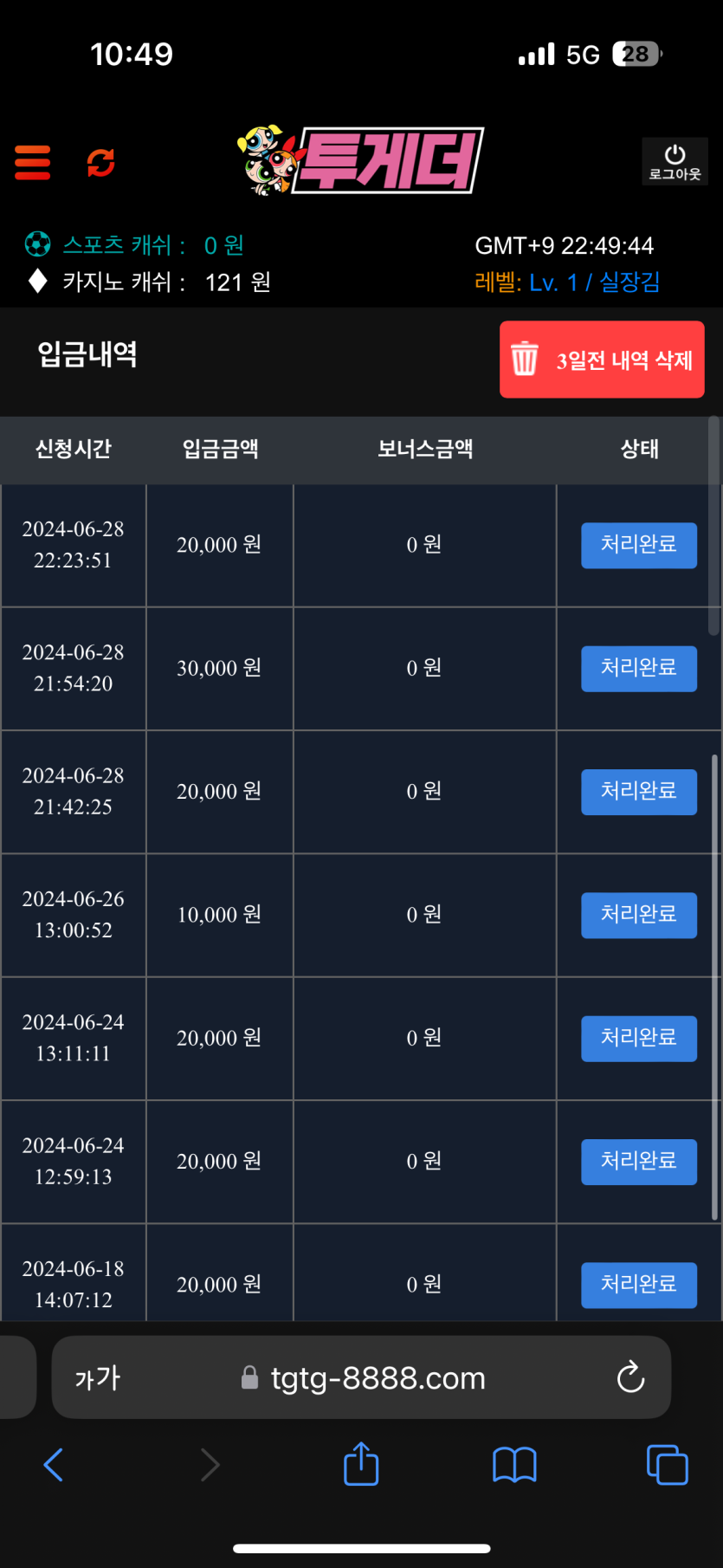Delete history with 3일전 내역 삭제
The image size is (723, 1568).
point(602,360)
